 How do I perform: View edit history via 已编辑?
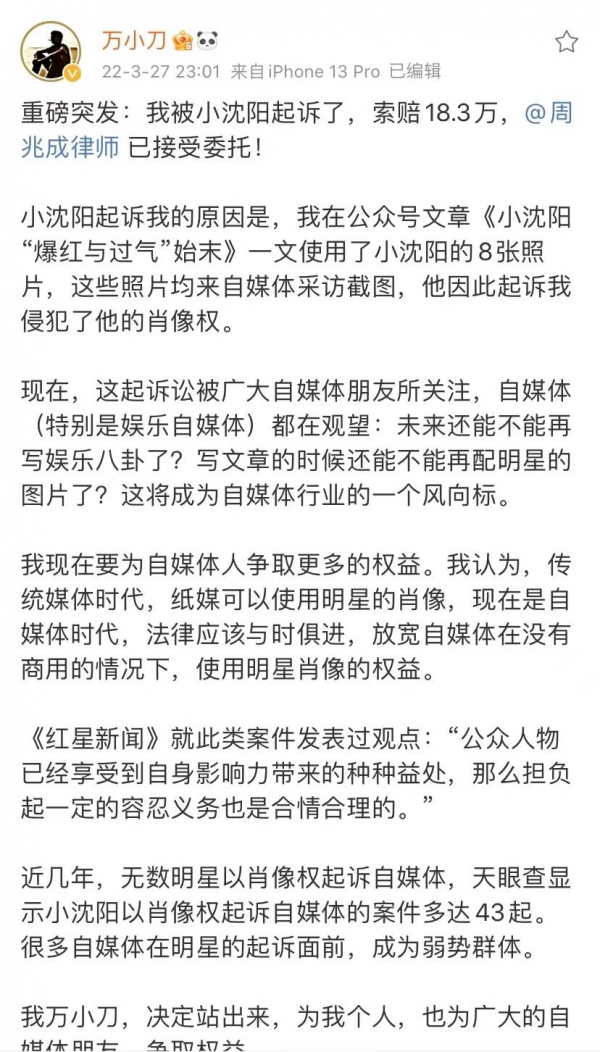point(414,72)
